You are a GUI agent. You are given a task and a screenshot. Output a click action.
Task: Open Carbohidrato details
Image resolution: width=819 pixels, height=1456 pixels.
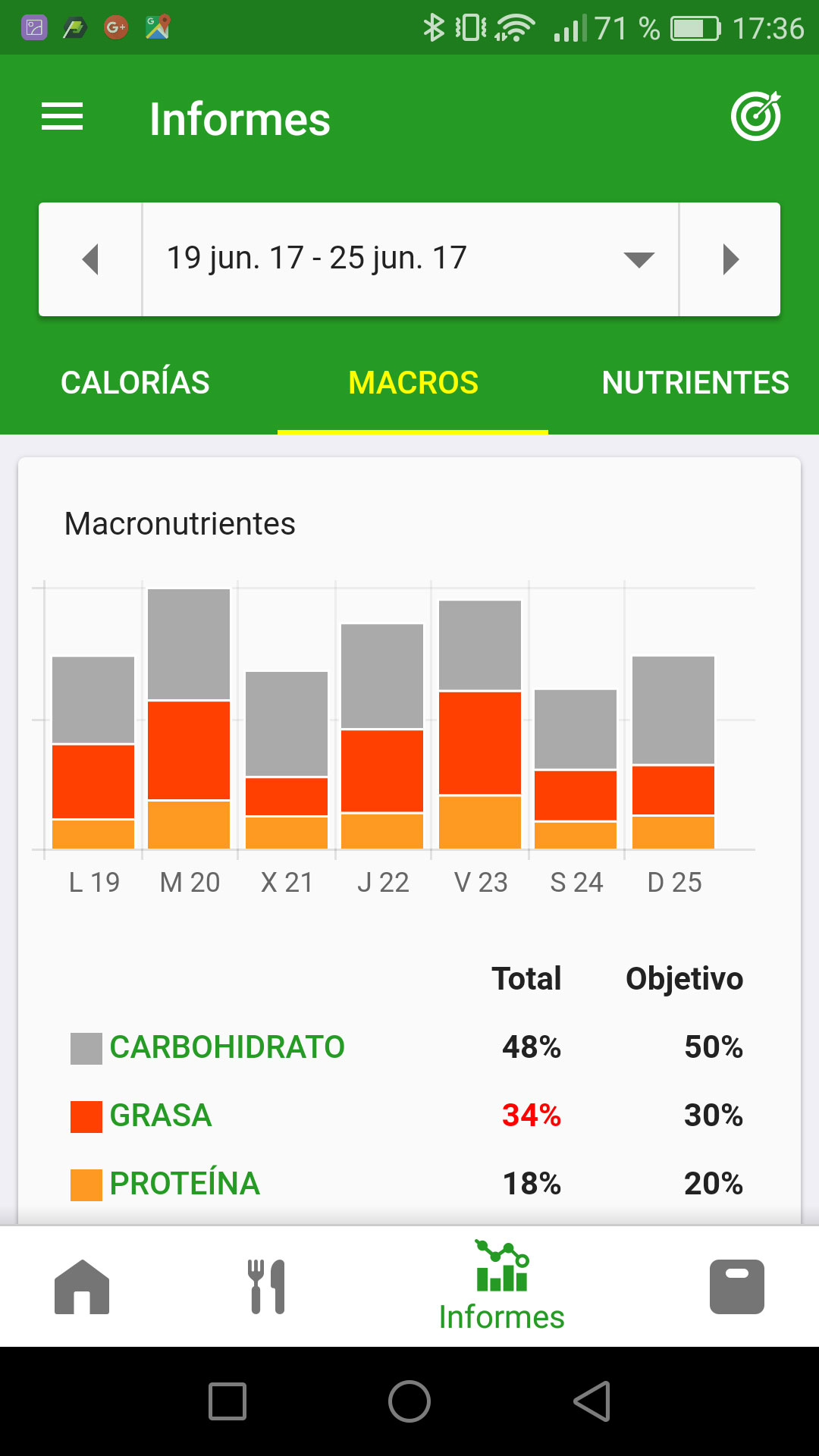click(x=227, y=1047)
